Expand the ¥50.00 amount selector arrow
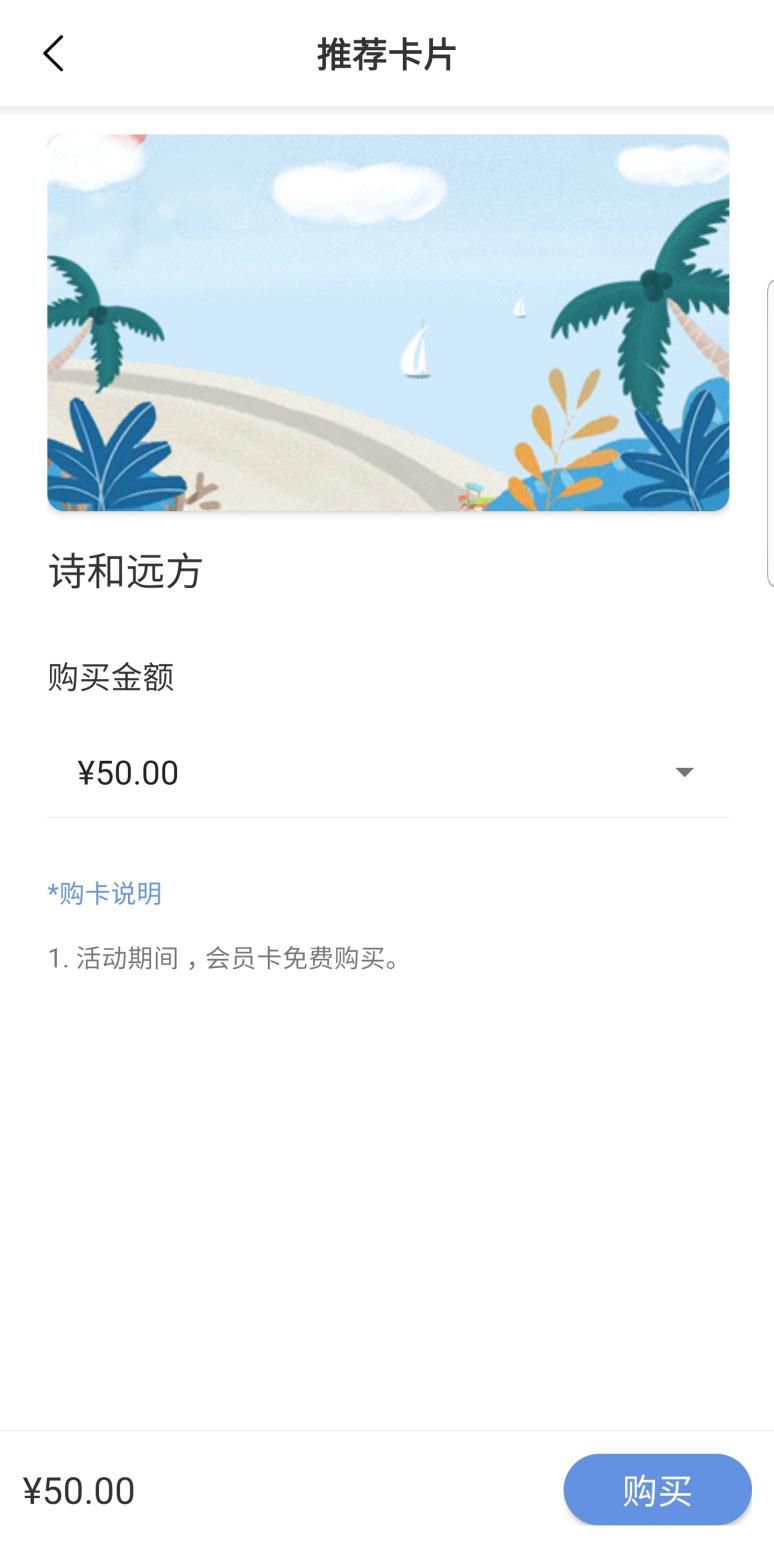This screenshot has width=774, height=1548. [684, 772]
